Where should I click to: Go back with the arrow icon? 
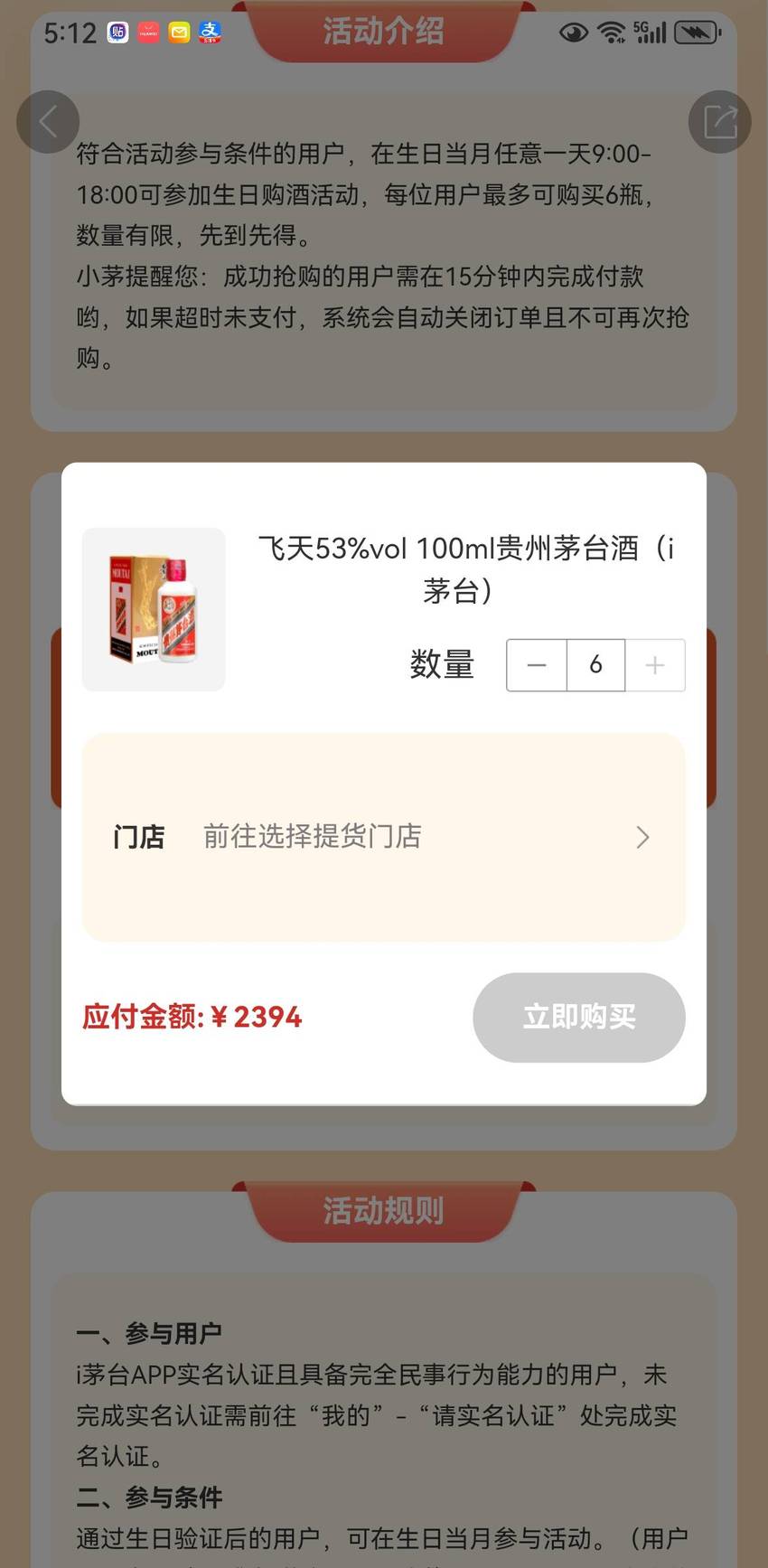48,122
